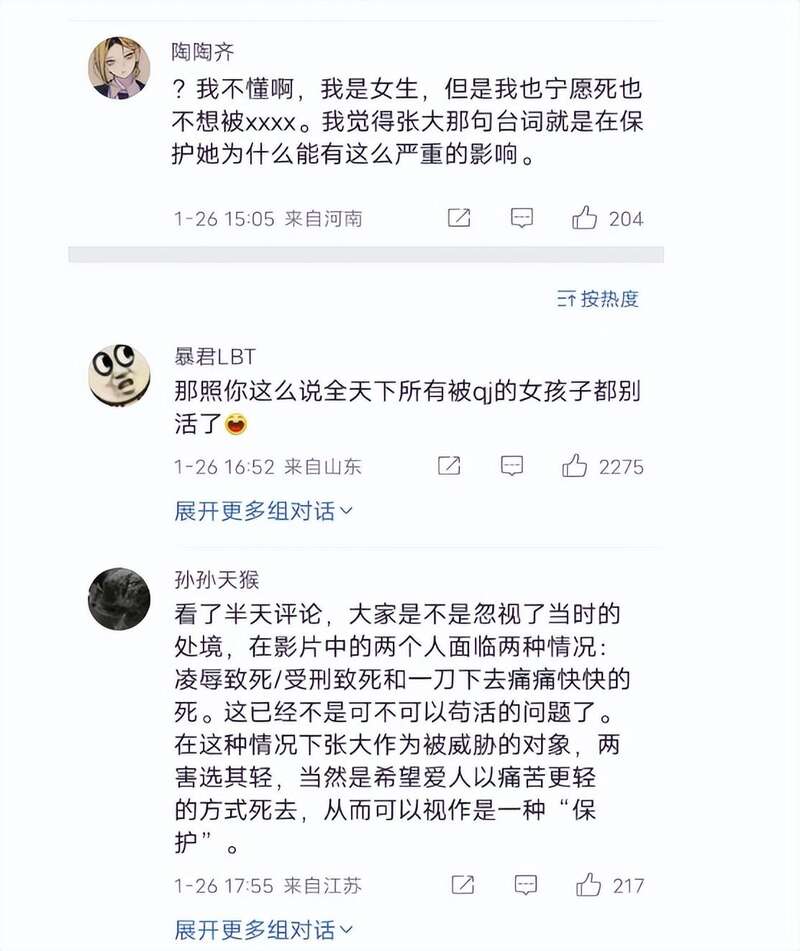Open 暴君LBT's profile avatar
This screenshot has width=800, height=951.
(120, 375)
